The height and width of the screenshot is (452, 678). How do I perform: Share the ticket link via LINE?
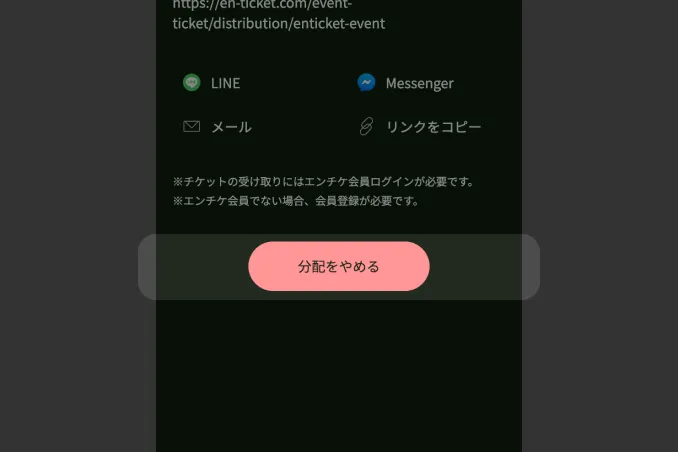[212, 83]
